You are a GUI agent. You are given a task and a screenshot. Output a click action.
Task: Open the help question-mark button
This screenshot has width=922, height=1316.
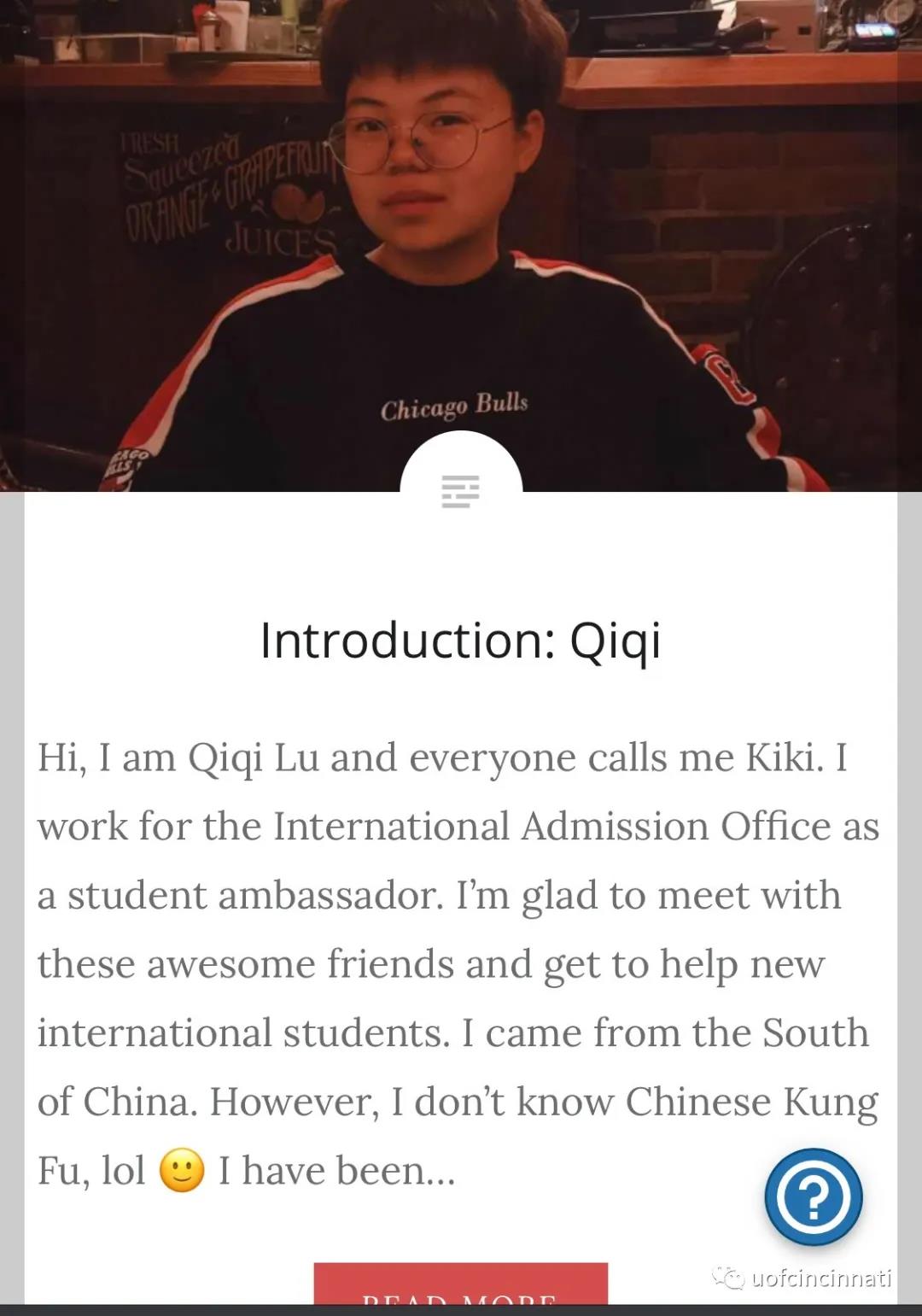813,1197
